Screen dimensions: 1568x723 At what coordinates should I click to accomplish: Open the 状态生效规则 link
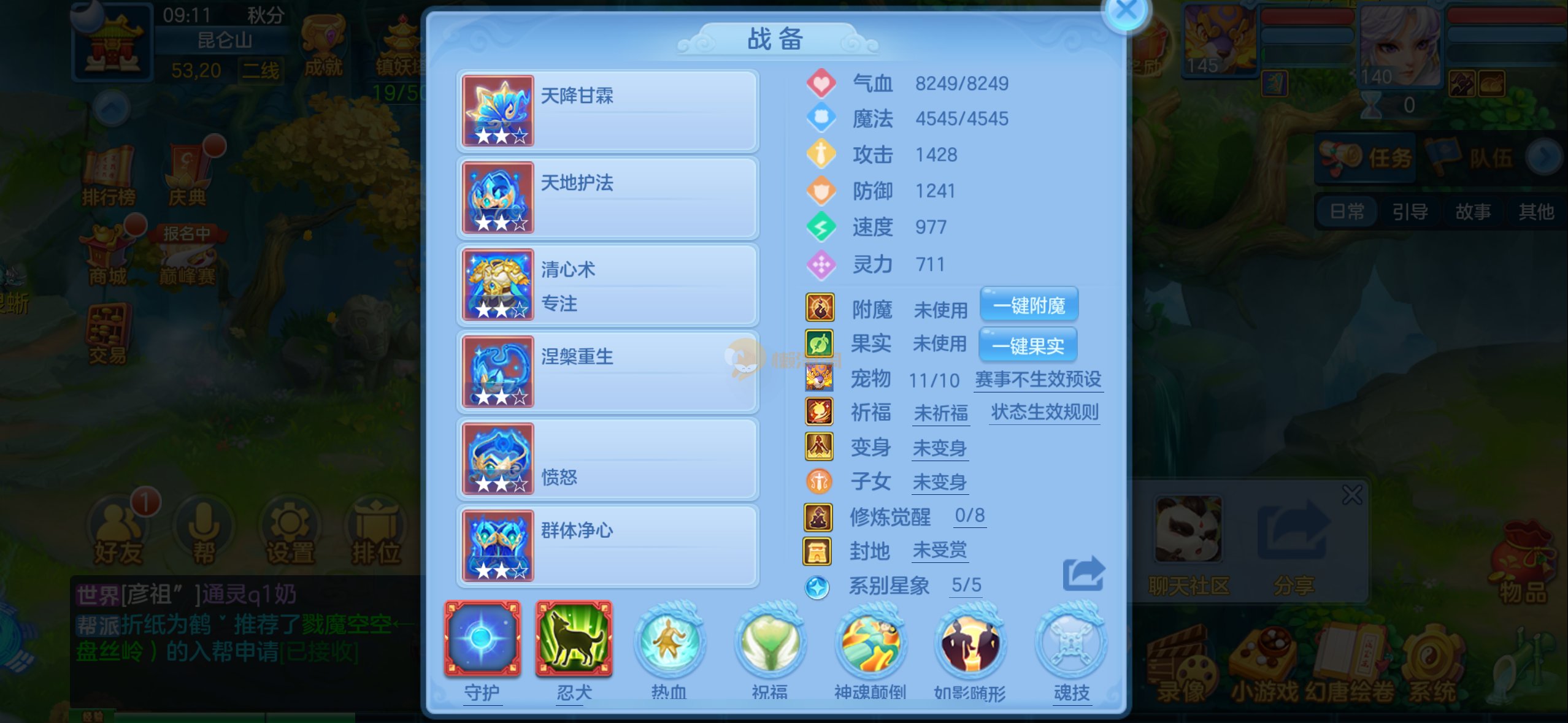[1045, 412]
